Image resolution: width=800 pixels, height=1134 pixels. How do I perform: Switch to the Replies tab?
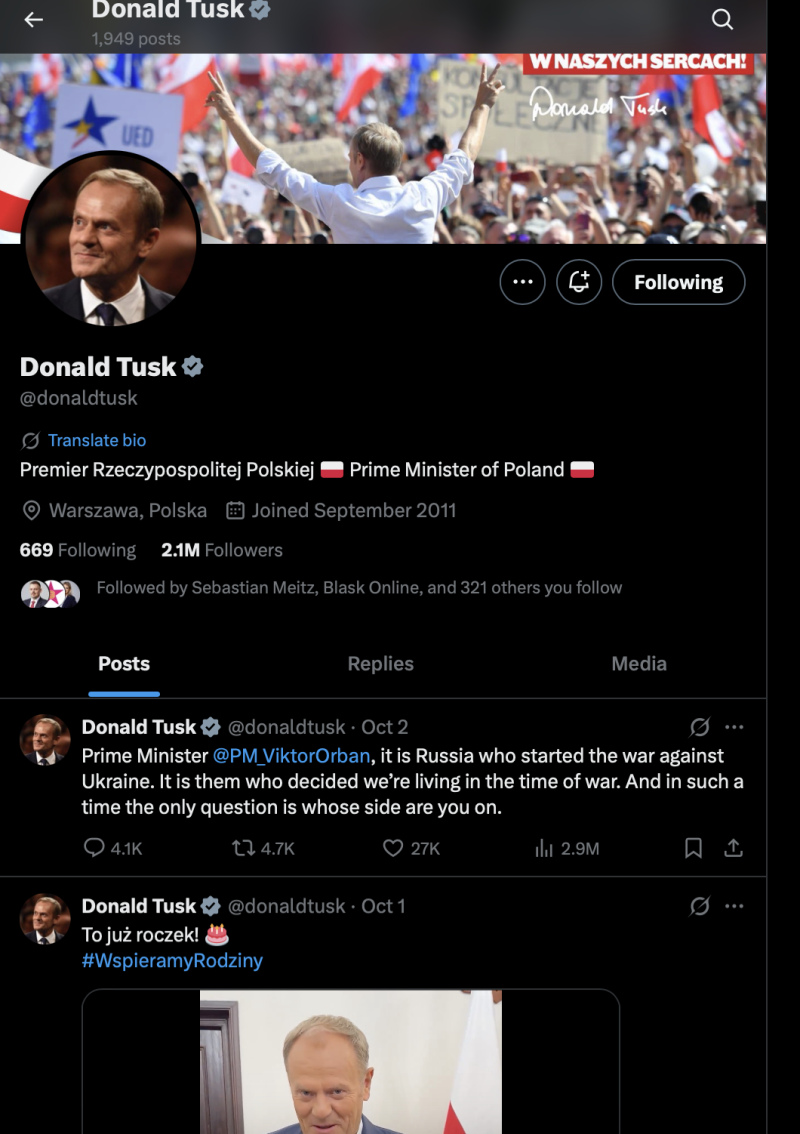380,664
